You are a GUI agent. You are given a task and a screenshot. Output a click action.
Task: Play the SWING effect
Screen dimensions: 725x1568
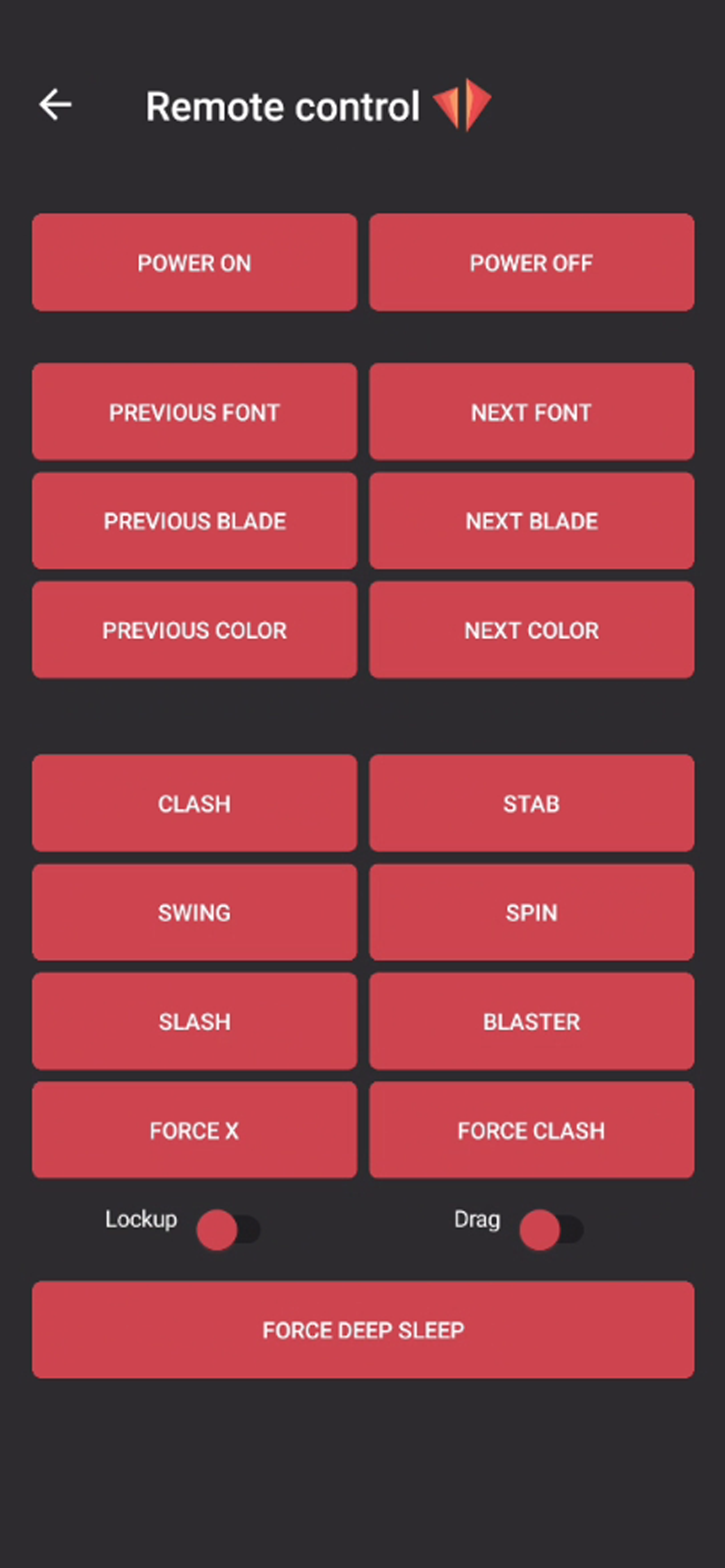click(x=194, y=912)
